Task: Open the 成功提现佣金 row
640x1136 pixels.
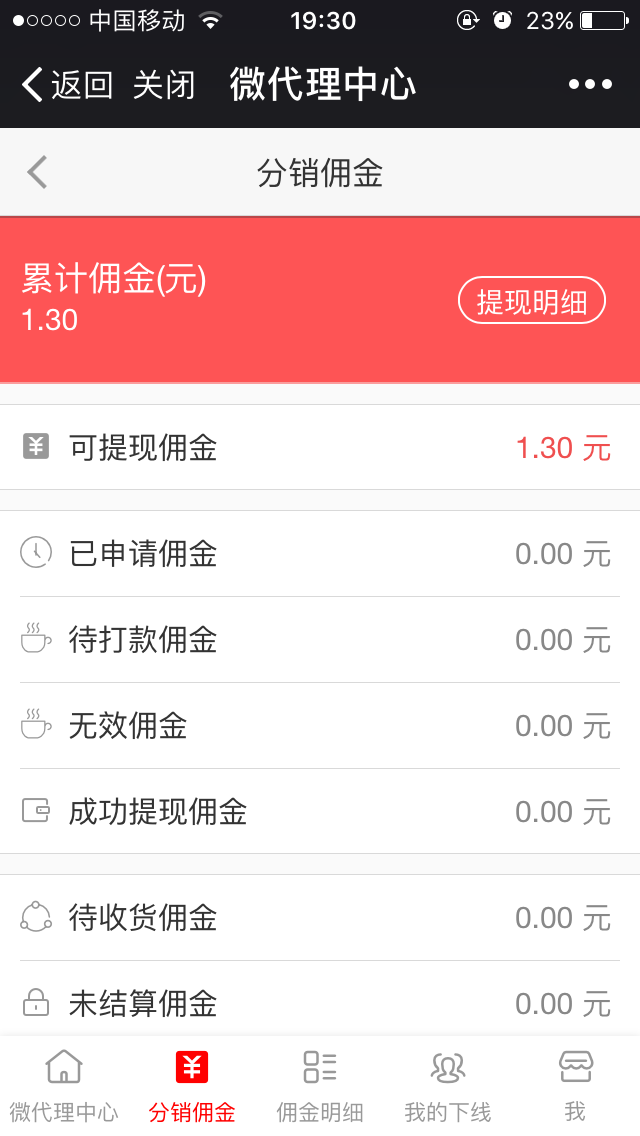Action: 320,811
